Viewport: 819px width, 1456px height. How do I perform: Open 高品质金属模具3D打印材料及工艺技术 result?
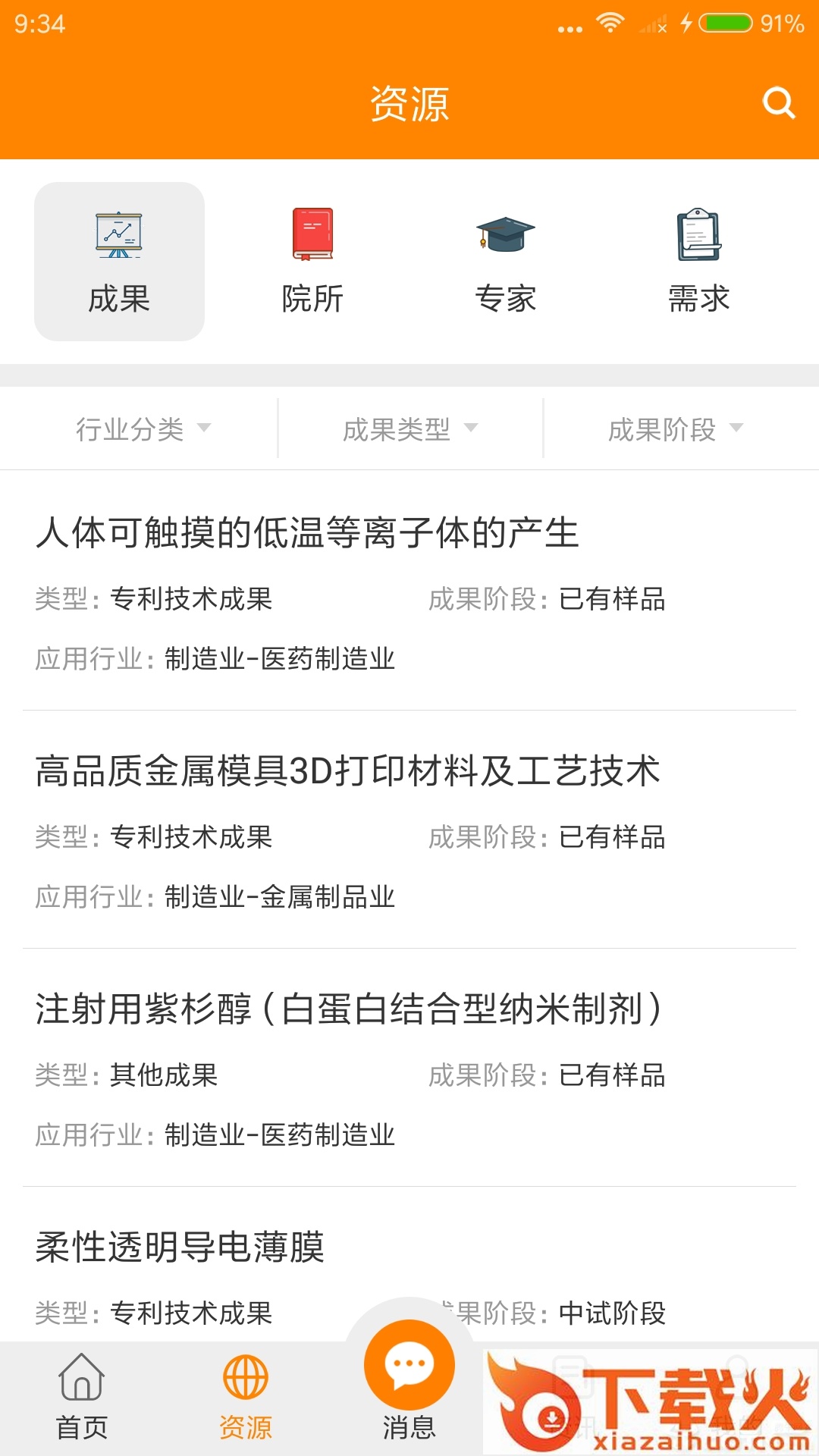click(x=347, y=771)
